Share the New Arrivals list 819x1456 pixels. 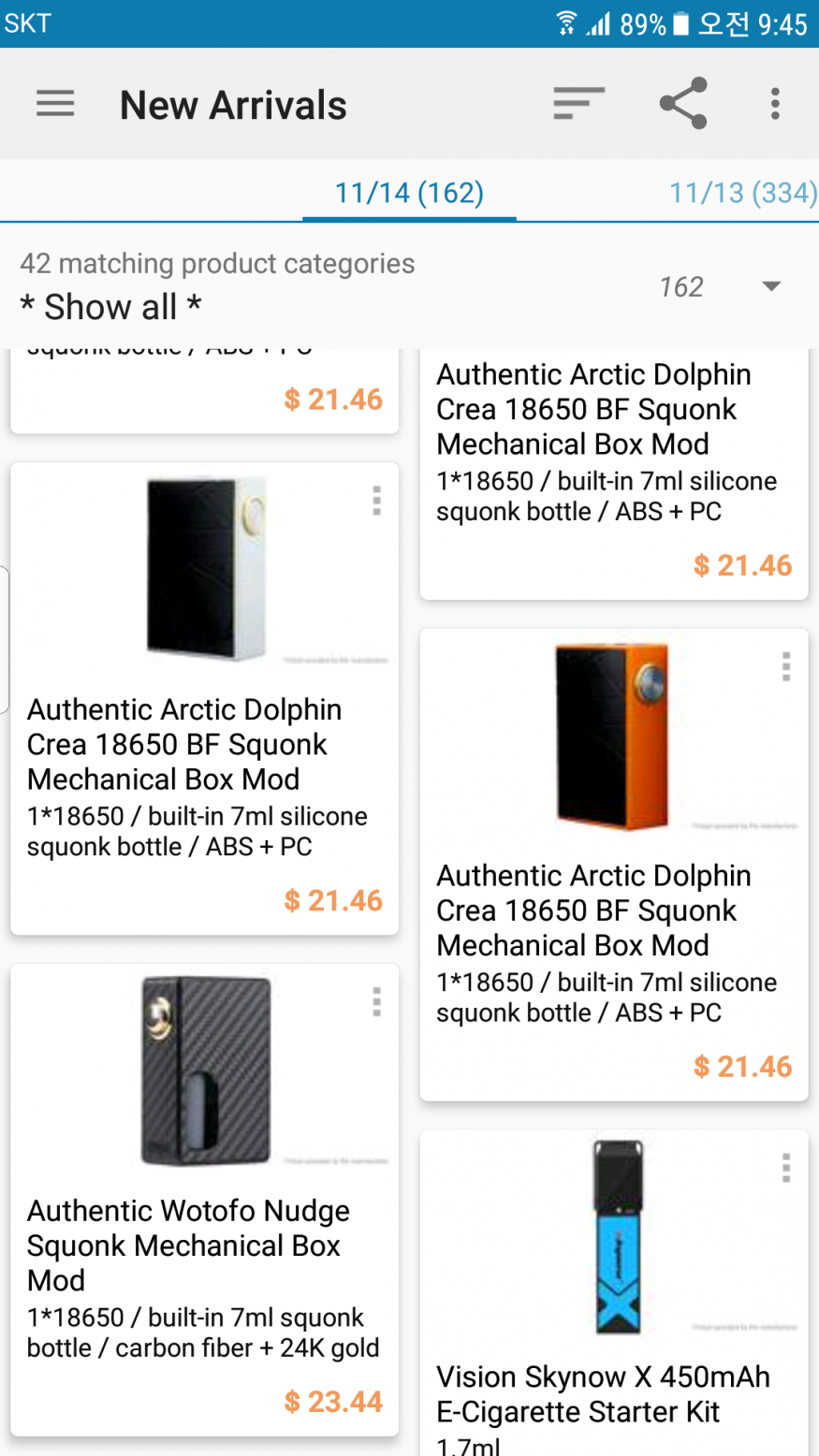(x=683, y=104)
